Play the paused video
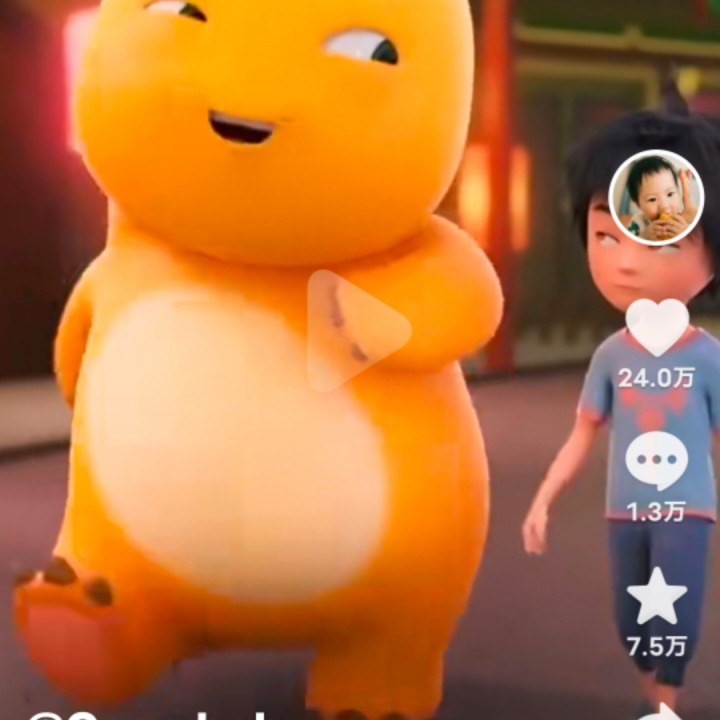 [x=355, y=330]
